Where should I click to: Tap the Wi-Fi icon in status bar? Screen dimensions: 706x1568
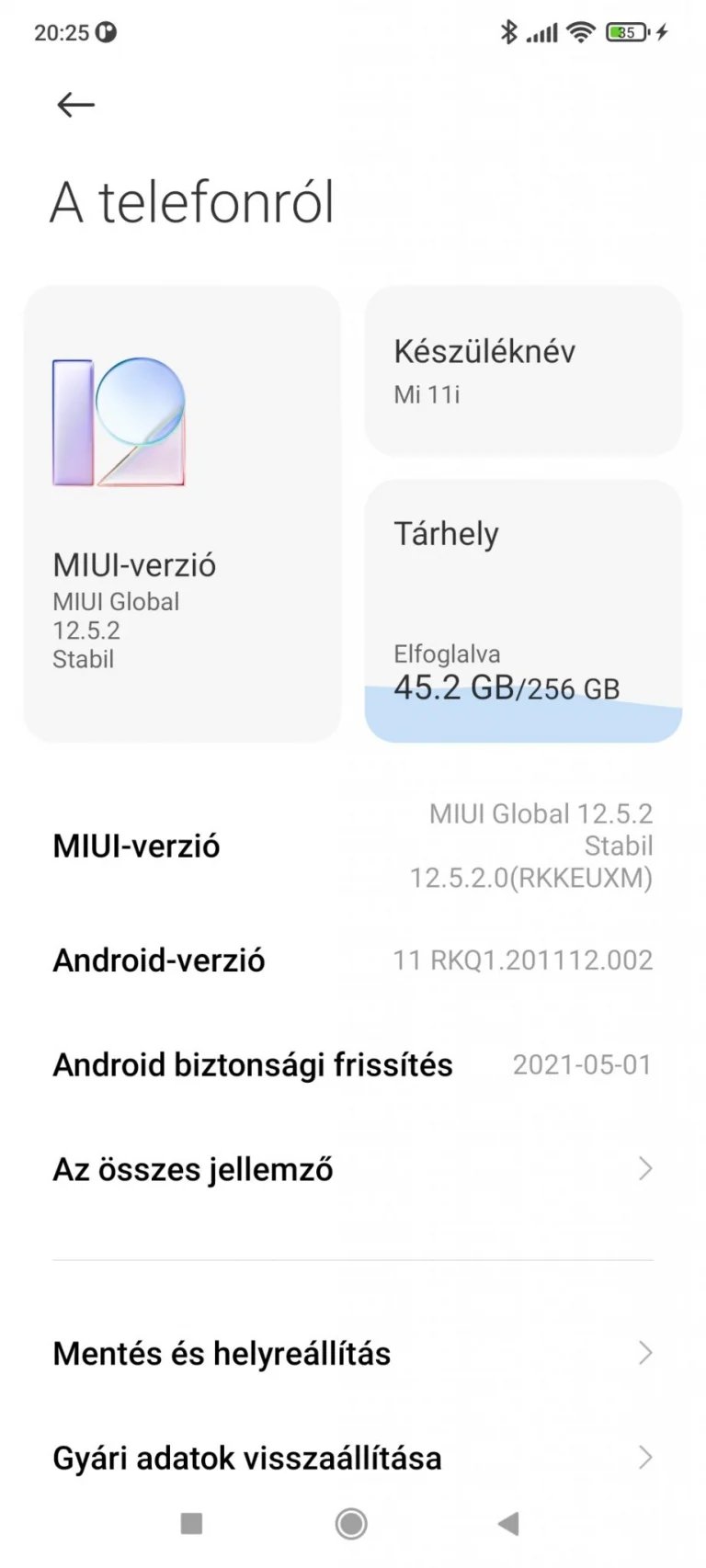pyautogui.click(x=579, y=32)
